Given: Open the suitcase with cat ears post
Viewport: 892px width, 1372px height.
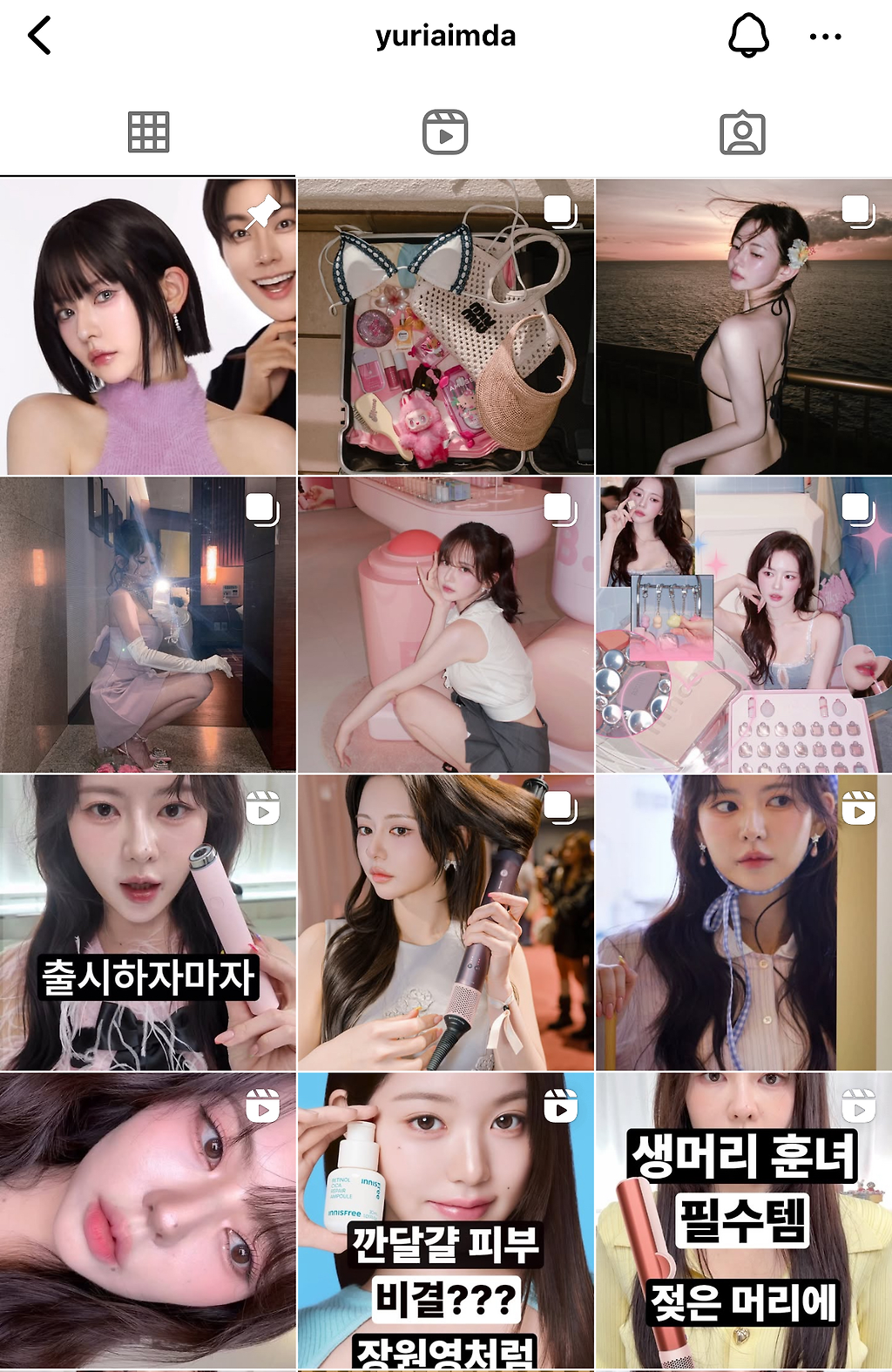Looking at the screenshot, I should click(x=445, y=327).
